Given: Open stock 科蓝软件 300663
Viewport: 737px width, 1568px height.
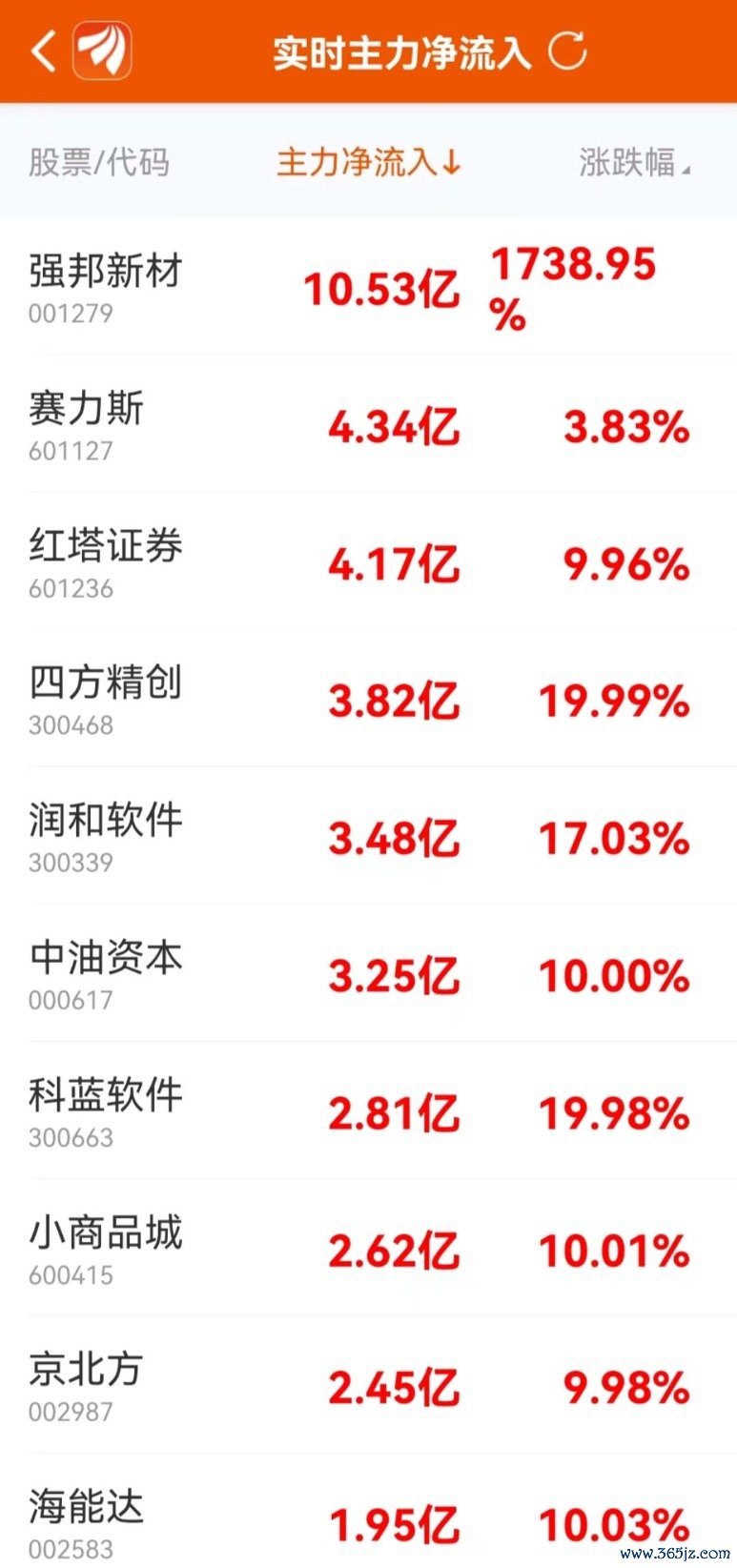Looking at the screenshot, I should pos(368,1110).
